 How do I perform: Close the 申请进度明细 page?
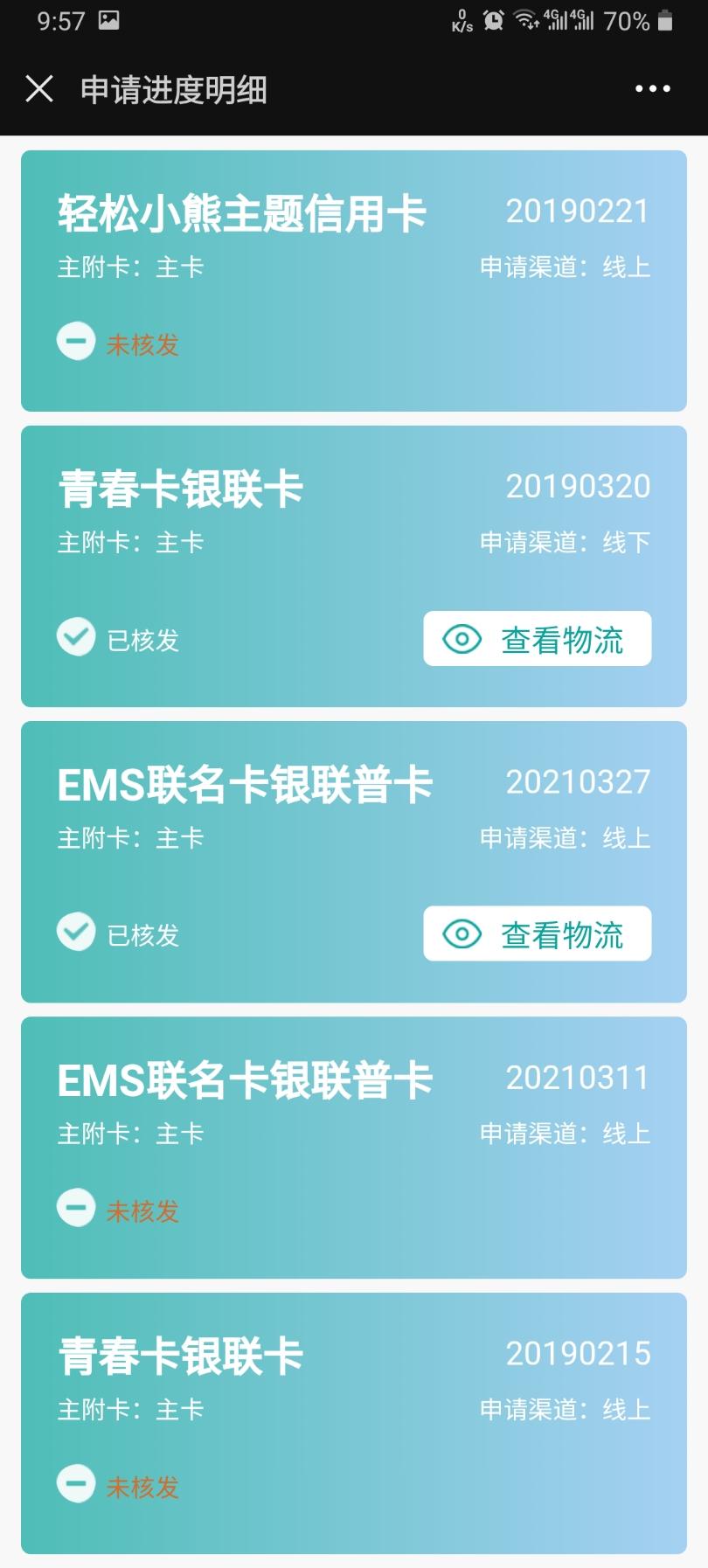[x=39, y=89]
